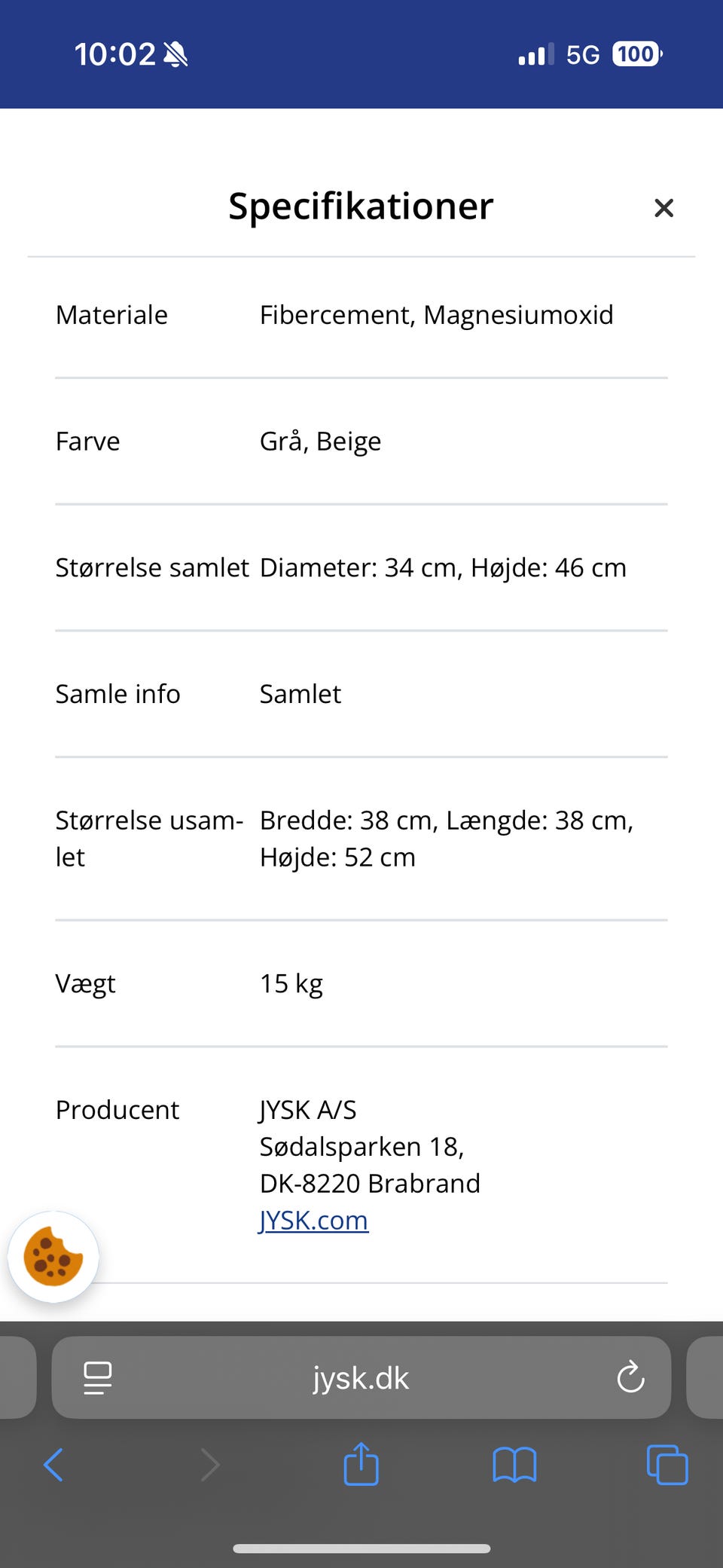Screen dimensions: 723x1568
Task: Tap the muted notifications icon in status bar
Action: pos(174,53)
